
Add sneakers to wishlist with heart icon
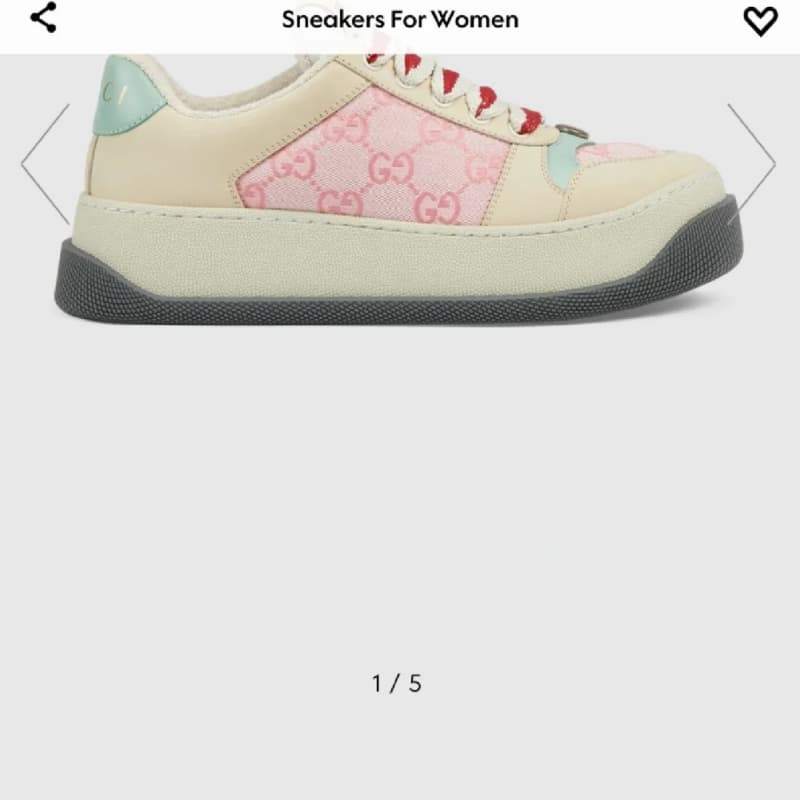pyautogui.click(x=760, y=20)
